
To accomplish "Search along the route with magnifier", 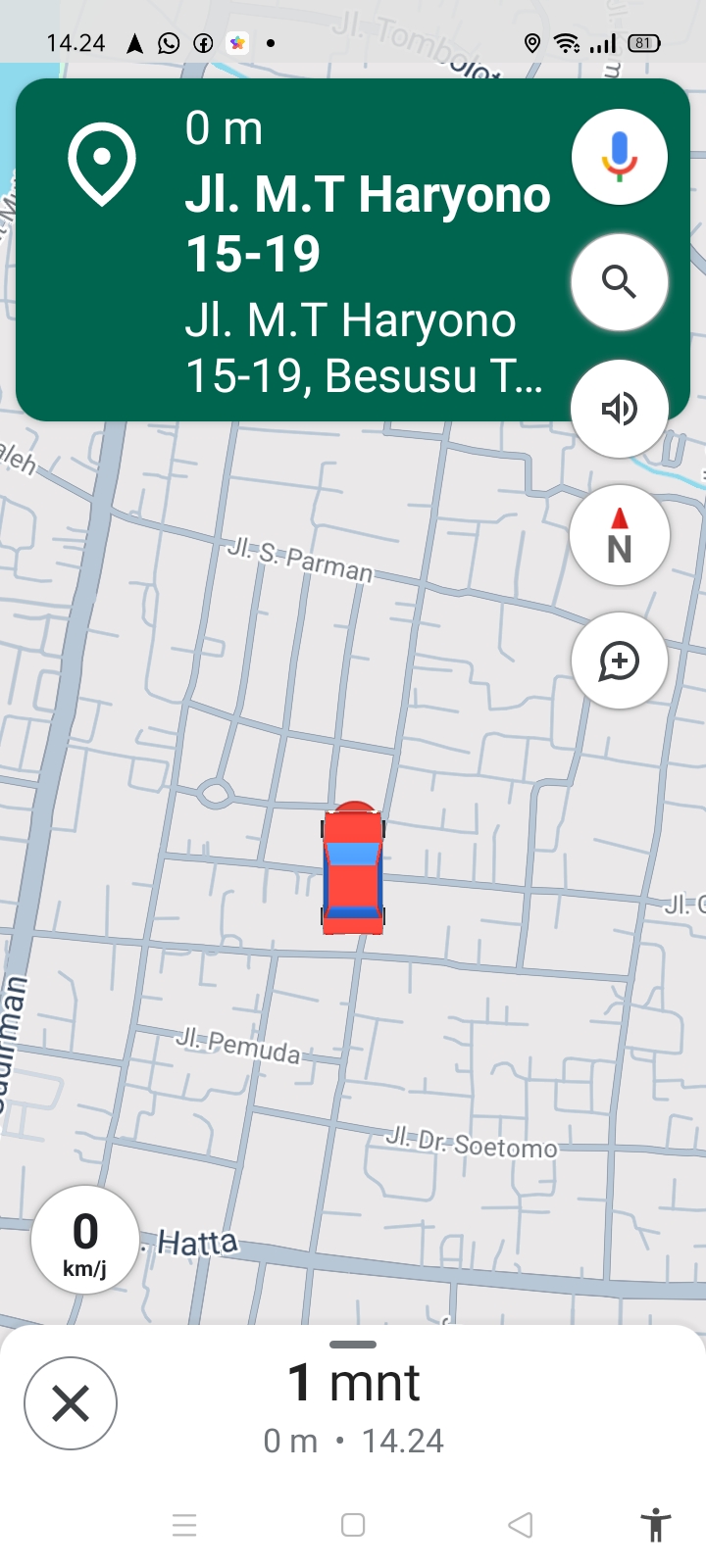I will (x=620, y=282).
